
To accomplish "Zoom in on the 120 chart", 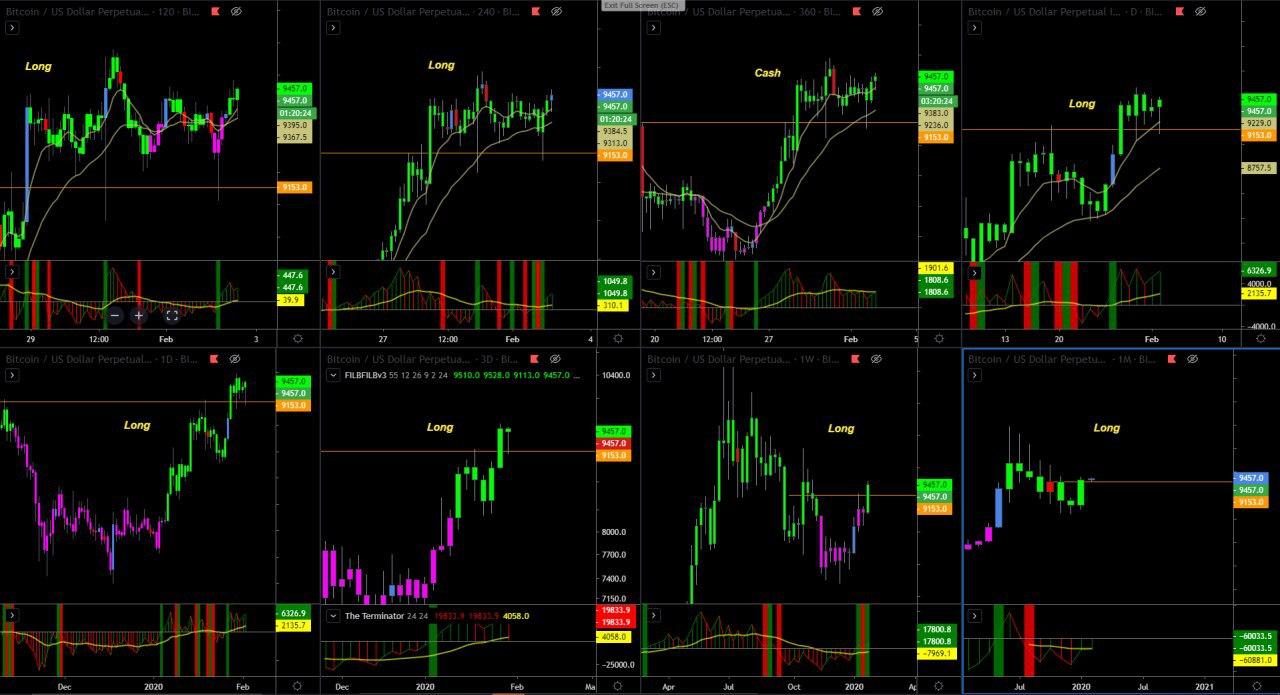I will click(x=139, y=315).
